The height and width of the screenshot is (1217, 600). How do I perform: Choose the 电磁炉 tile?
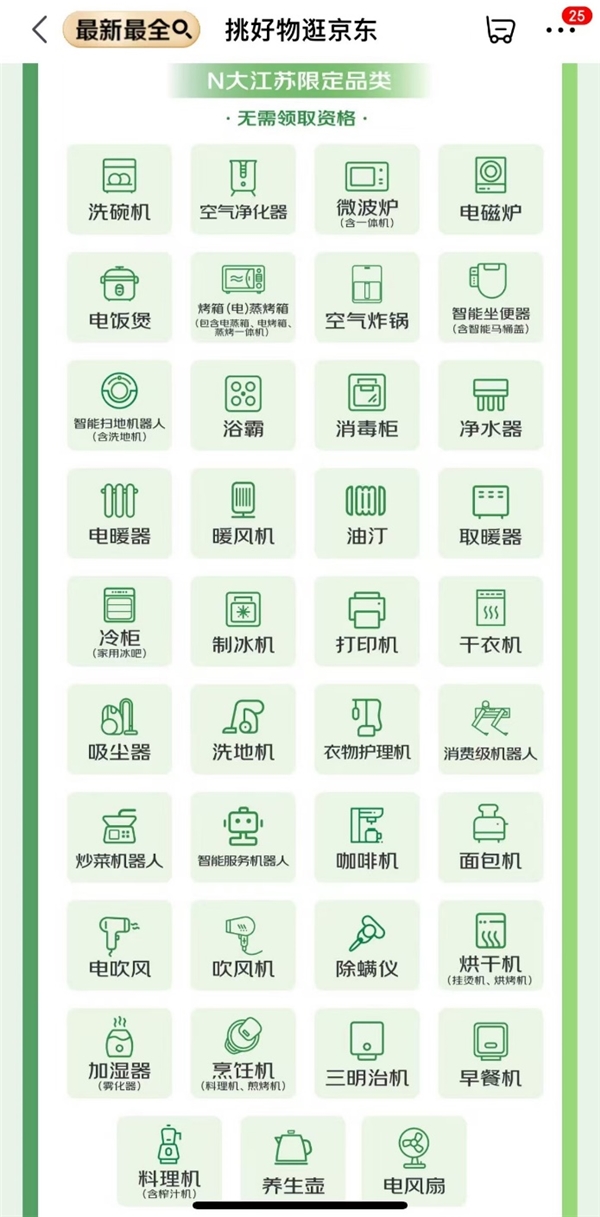[490, 190]
